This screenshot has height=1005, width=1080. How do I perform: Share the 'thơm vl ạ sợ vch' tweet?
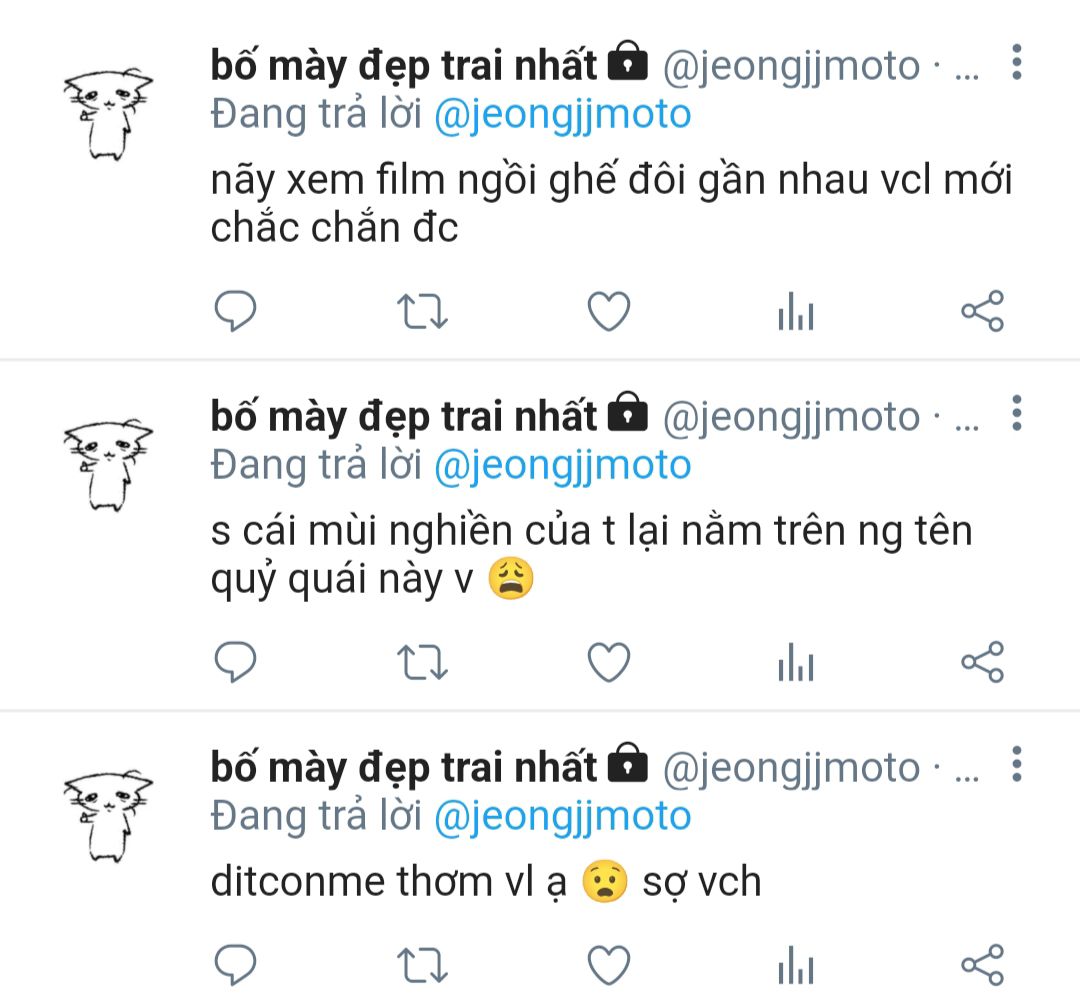[x=982, y=965]
